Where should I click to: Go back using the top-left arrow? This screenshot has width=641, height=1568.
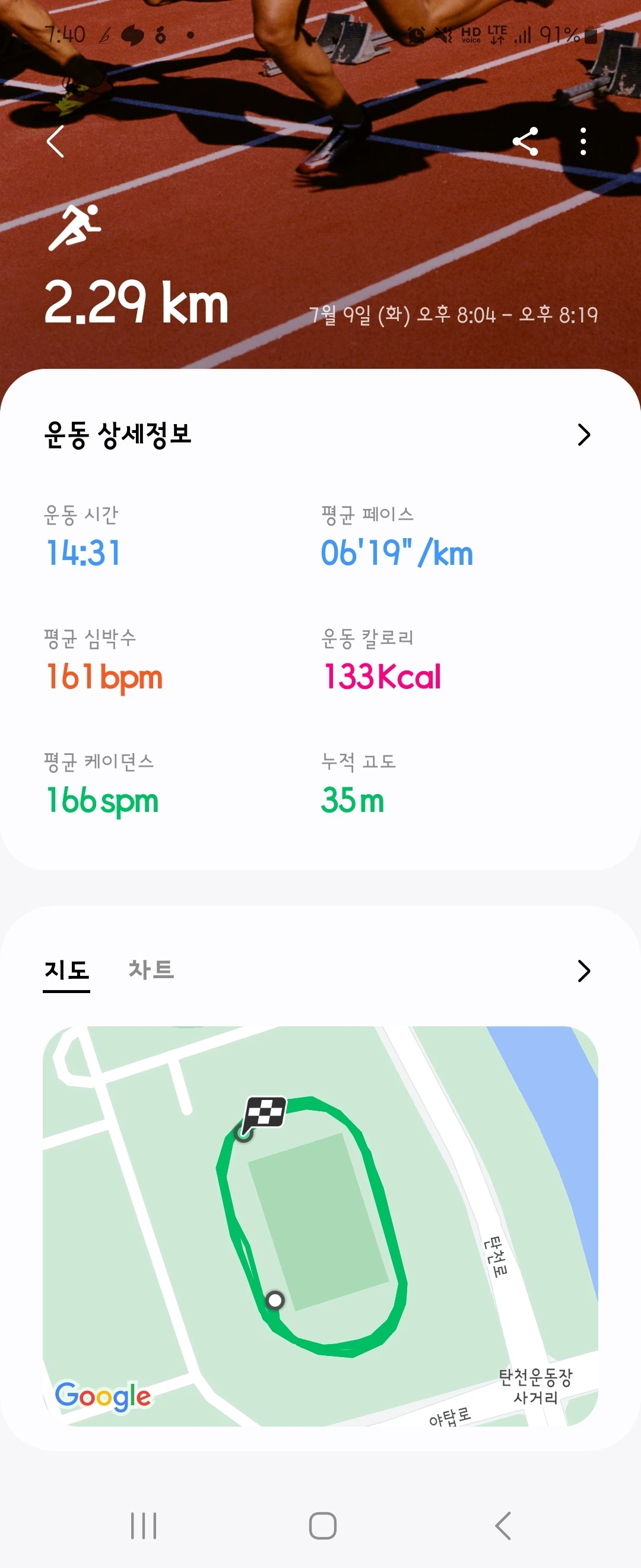(x=55, y=142)
